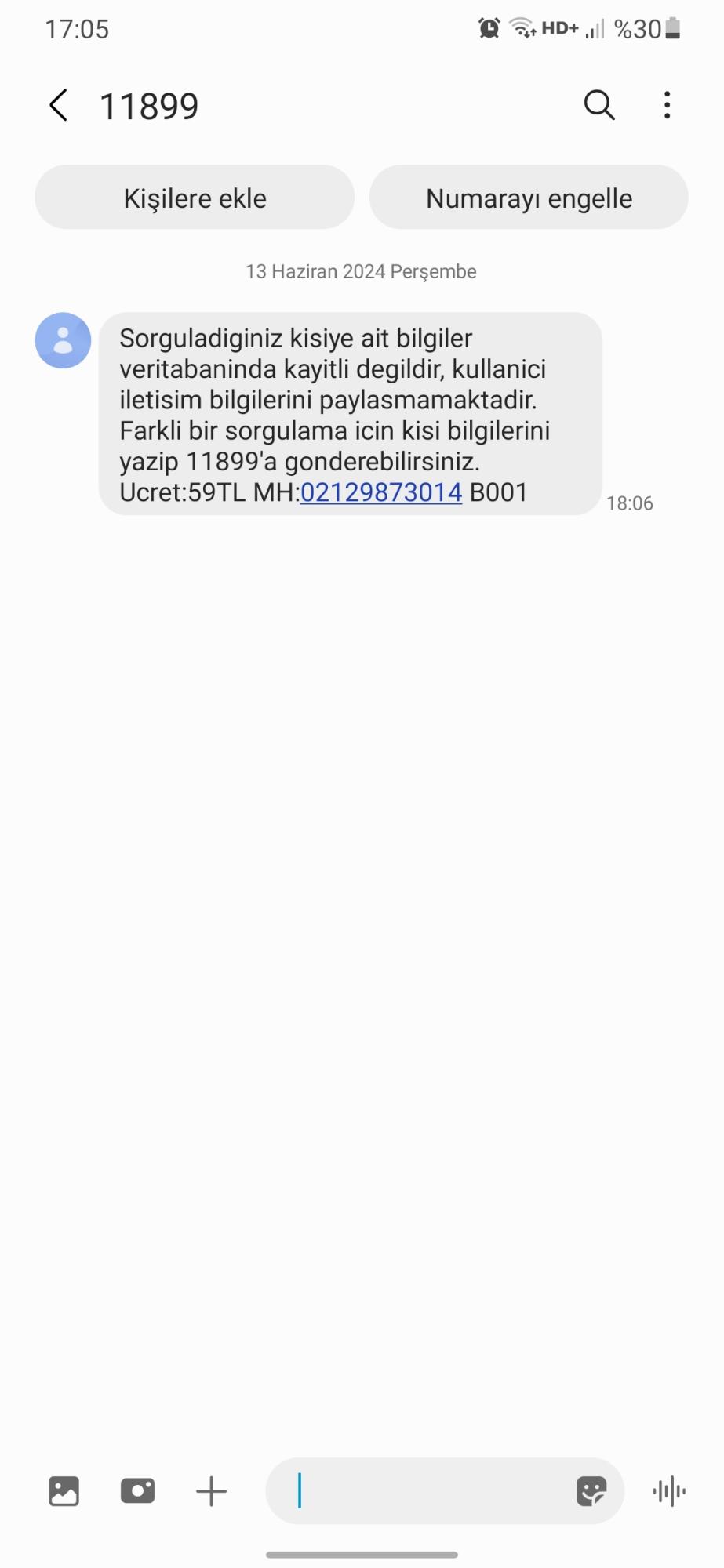Open the search icon to find messages

[598, 103]
